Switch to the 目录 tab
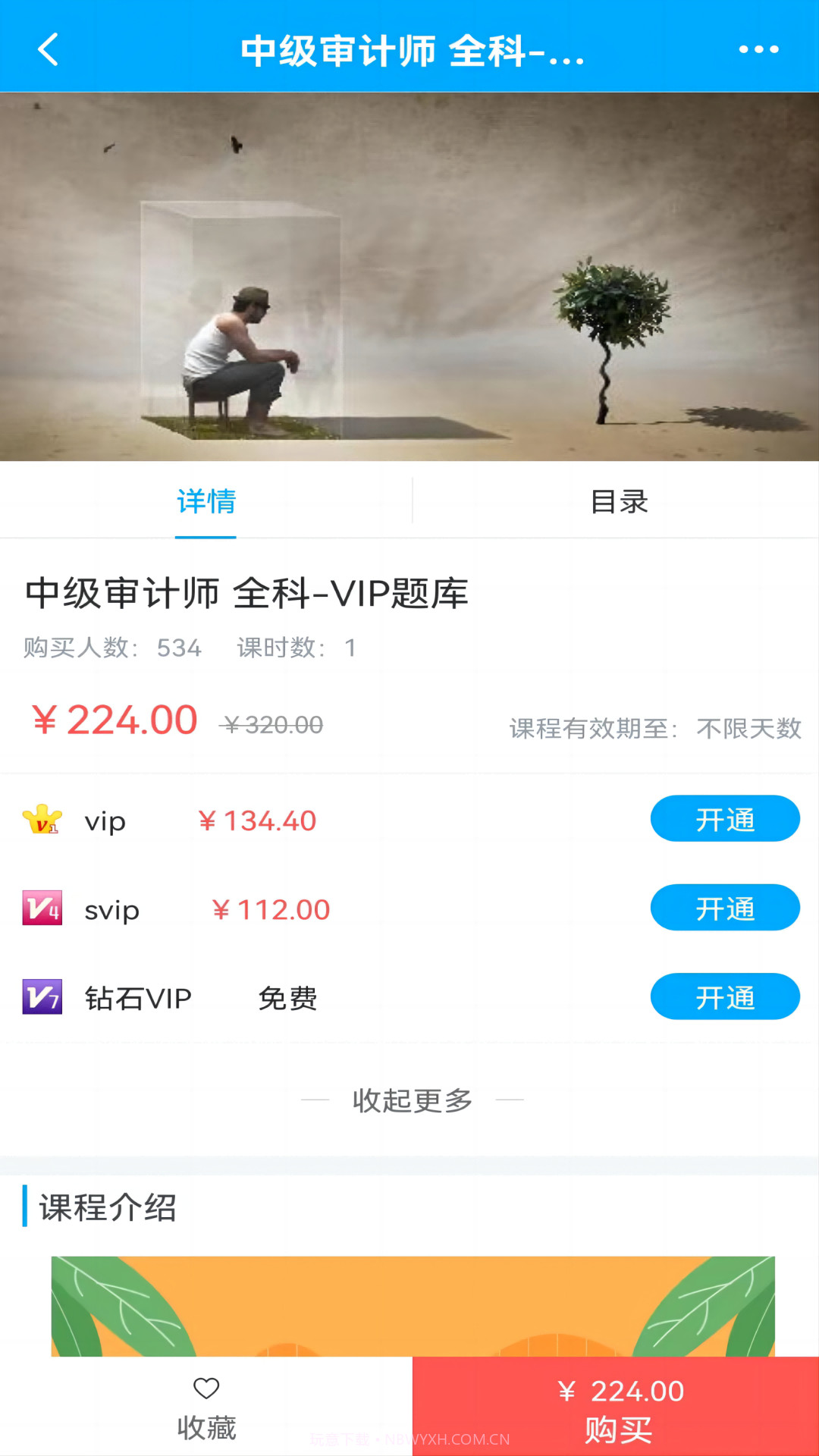Viewport: 819px width, 1456px height. pos(620,501)
